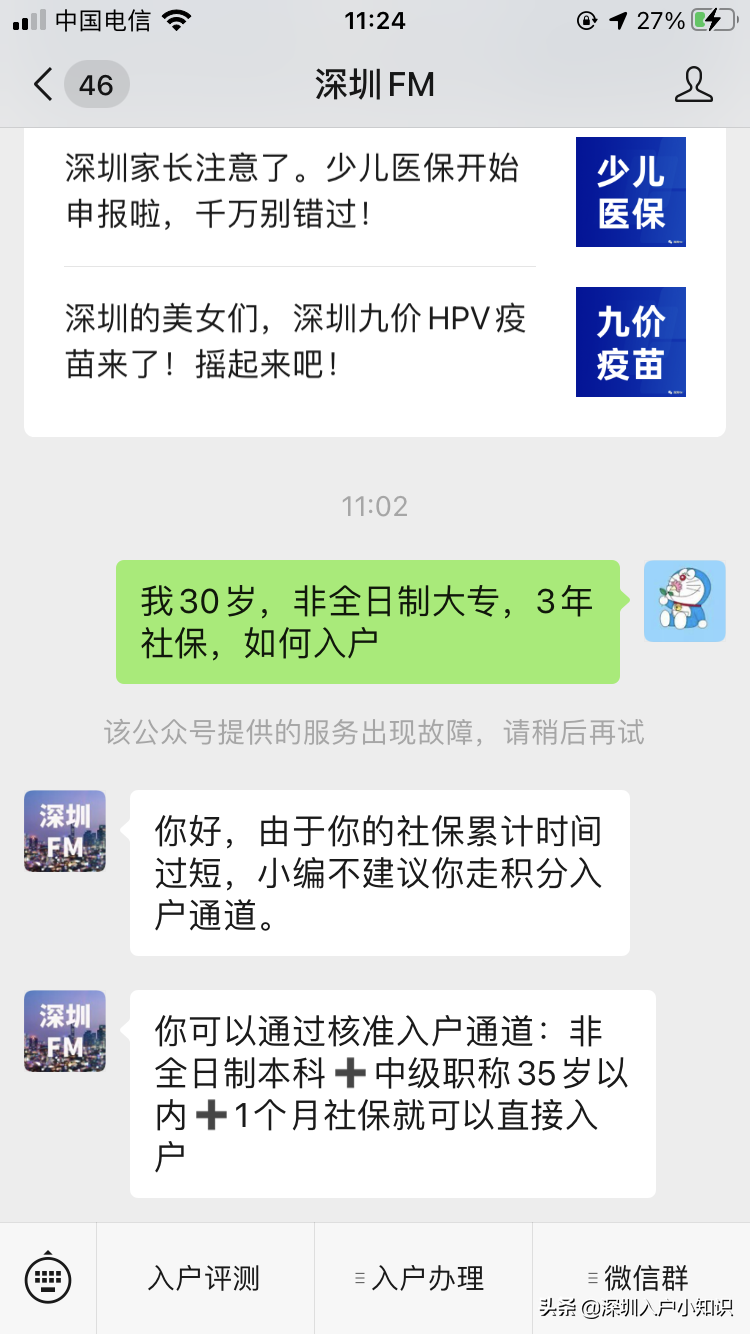
Task: Open the 深圳FM chat title
Action: [x=374, y=85]
